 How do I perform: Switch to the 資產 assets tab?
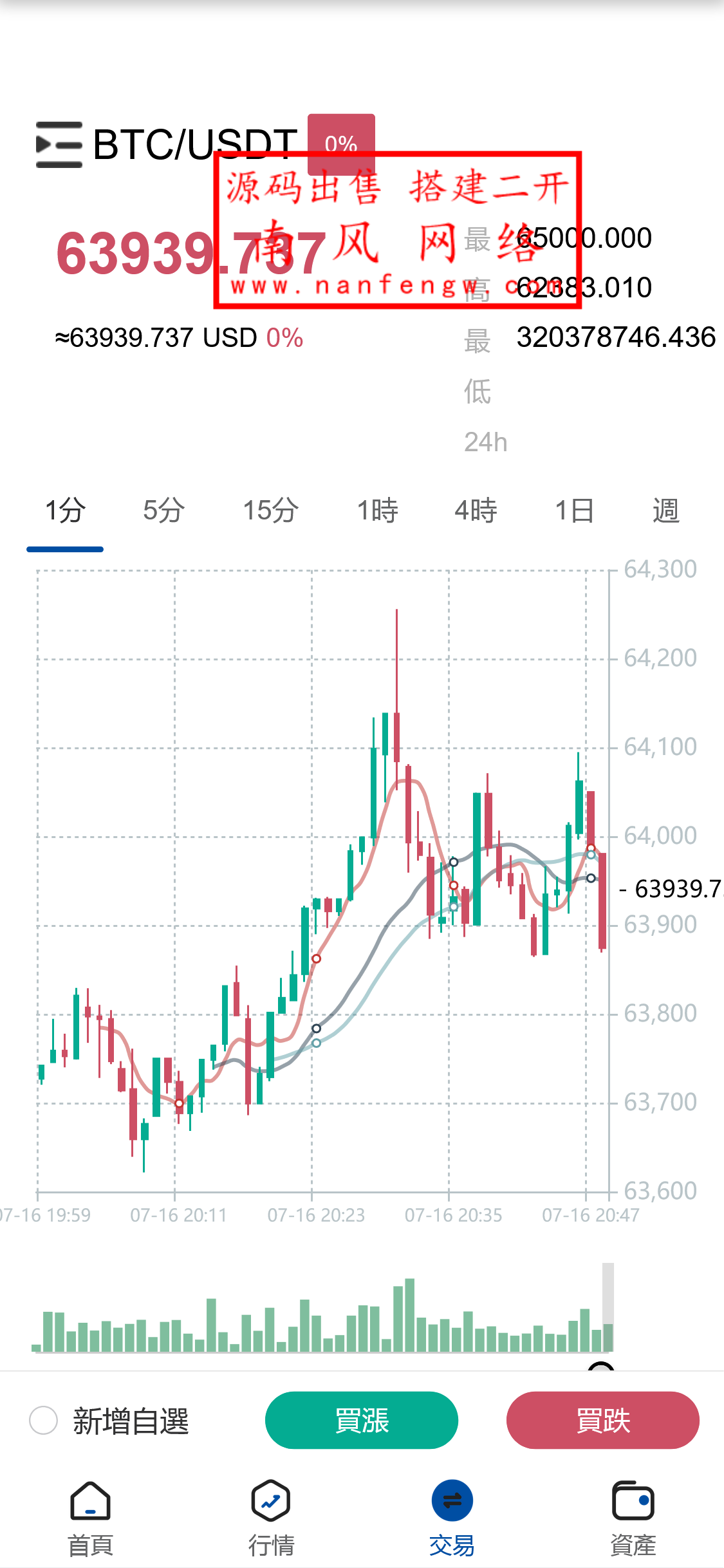[633, 1517]
